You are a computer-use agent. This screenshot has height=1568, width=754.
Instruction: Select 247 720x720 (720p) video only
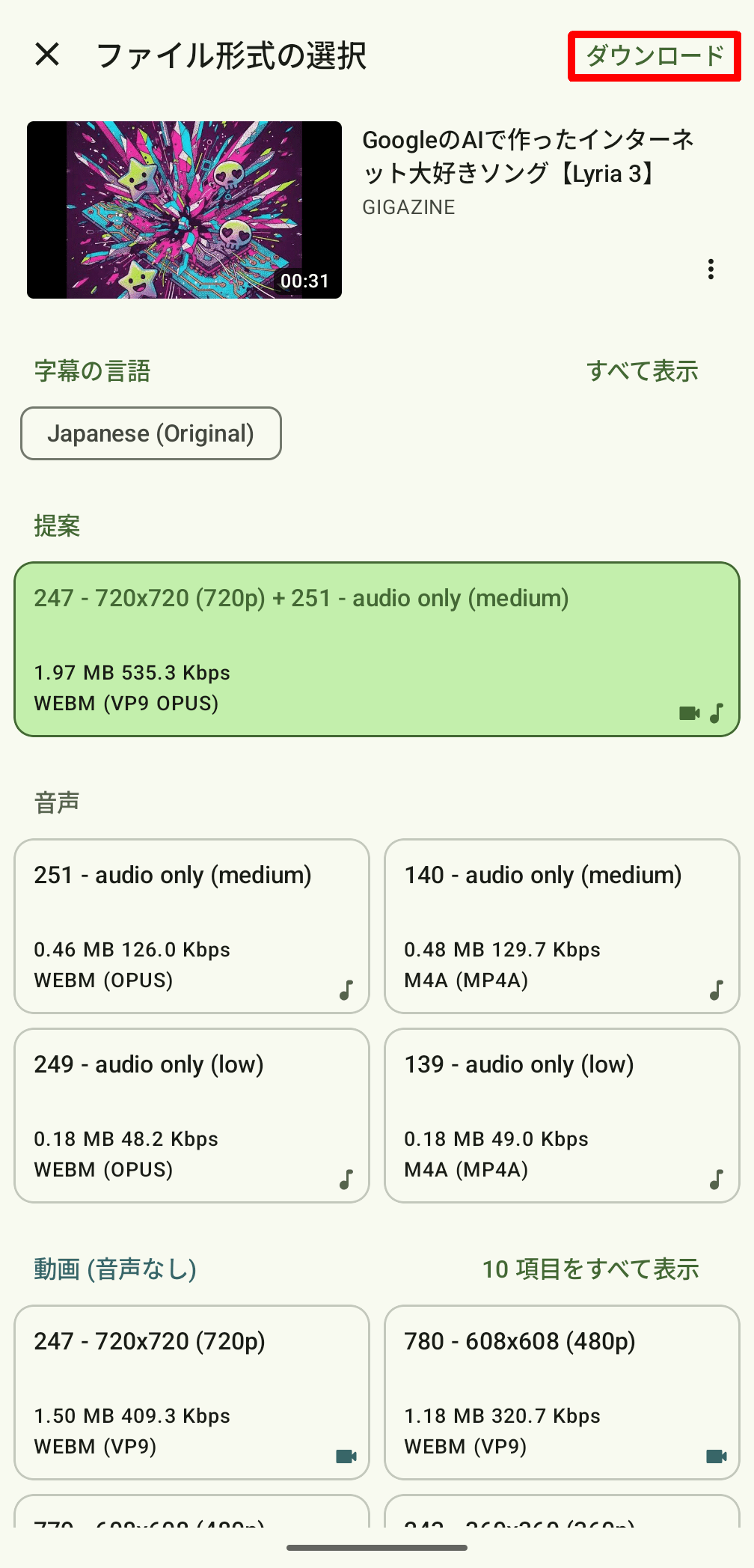tap(191, 1392)
